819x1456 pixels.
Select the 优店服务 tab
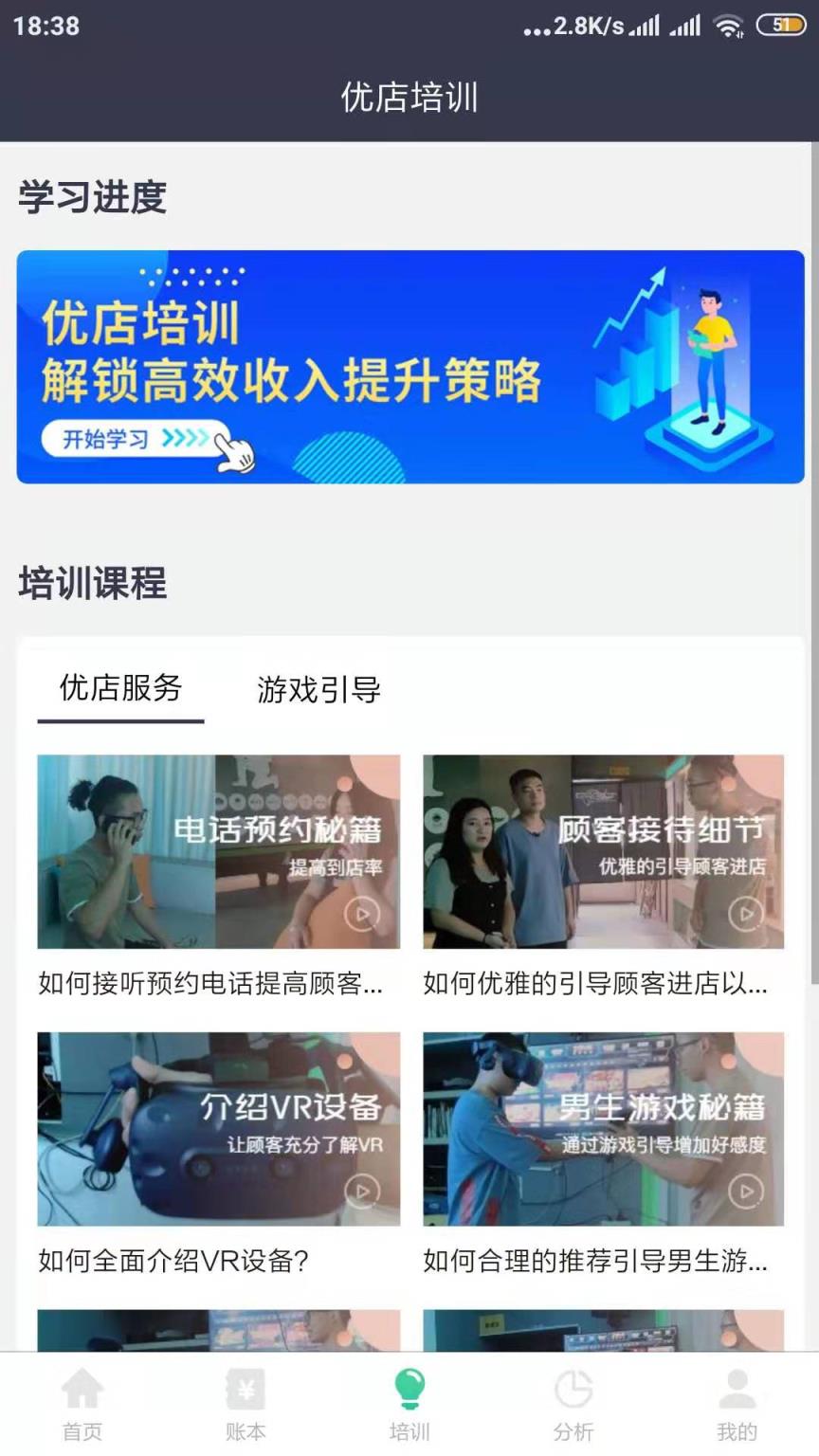pos(118,691)
